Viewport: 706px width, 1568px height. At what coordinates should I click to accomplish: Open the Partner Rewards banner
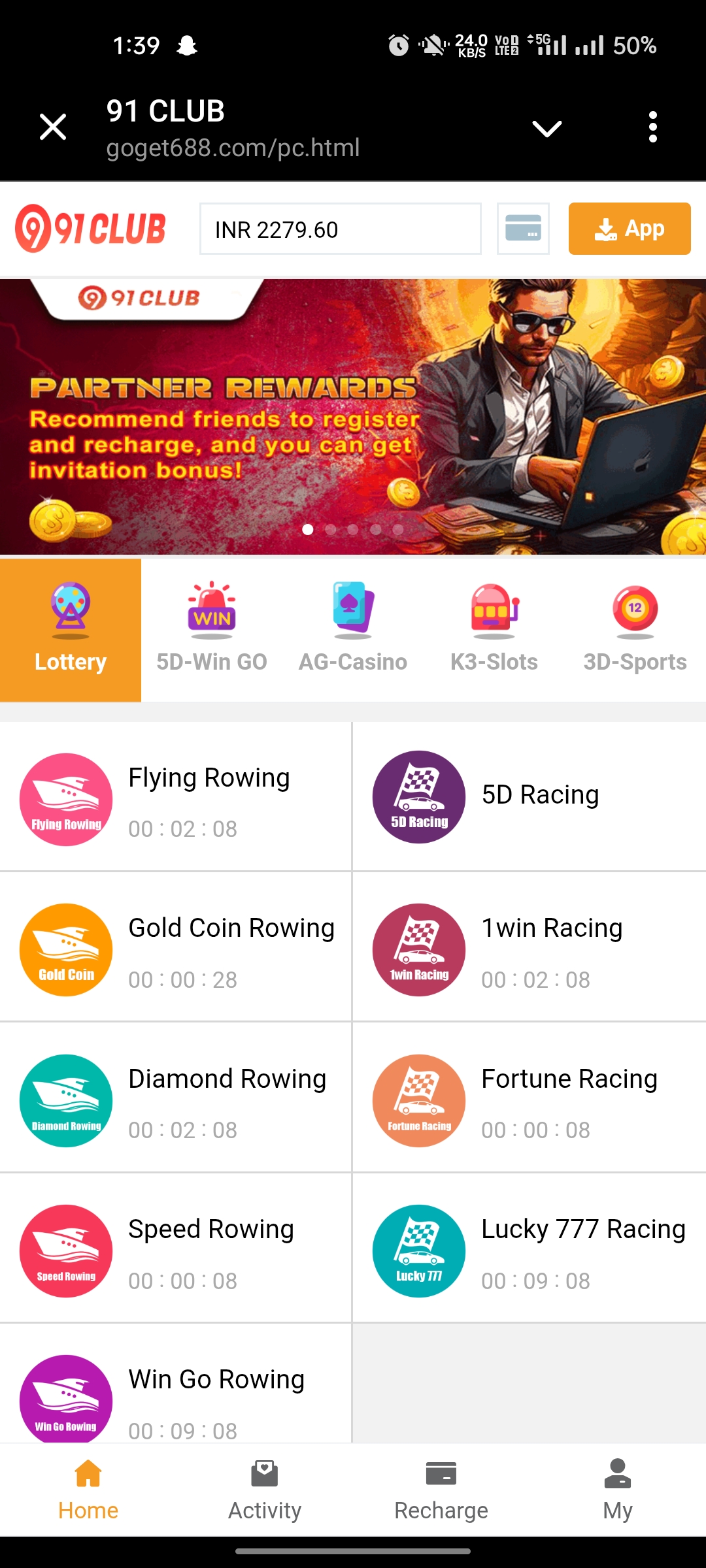tap(353, 417)
